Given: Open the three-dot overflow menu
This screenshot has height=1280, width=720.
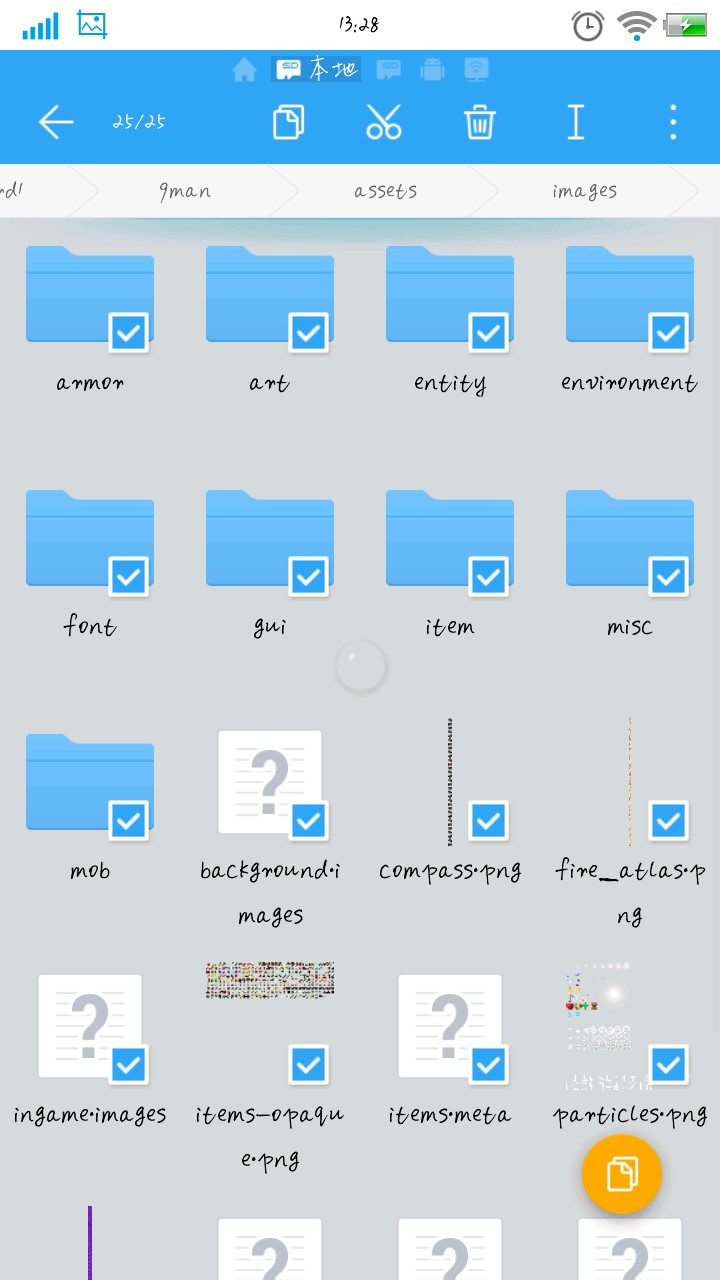Looking at the screenshot, I should tap(673, 122).
